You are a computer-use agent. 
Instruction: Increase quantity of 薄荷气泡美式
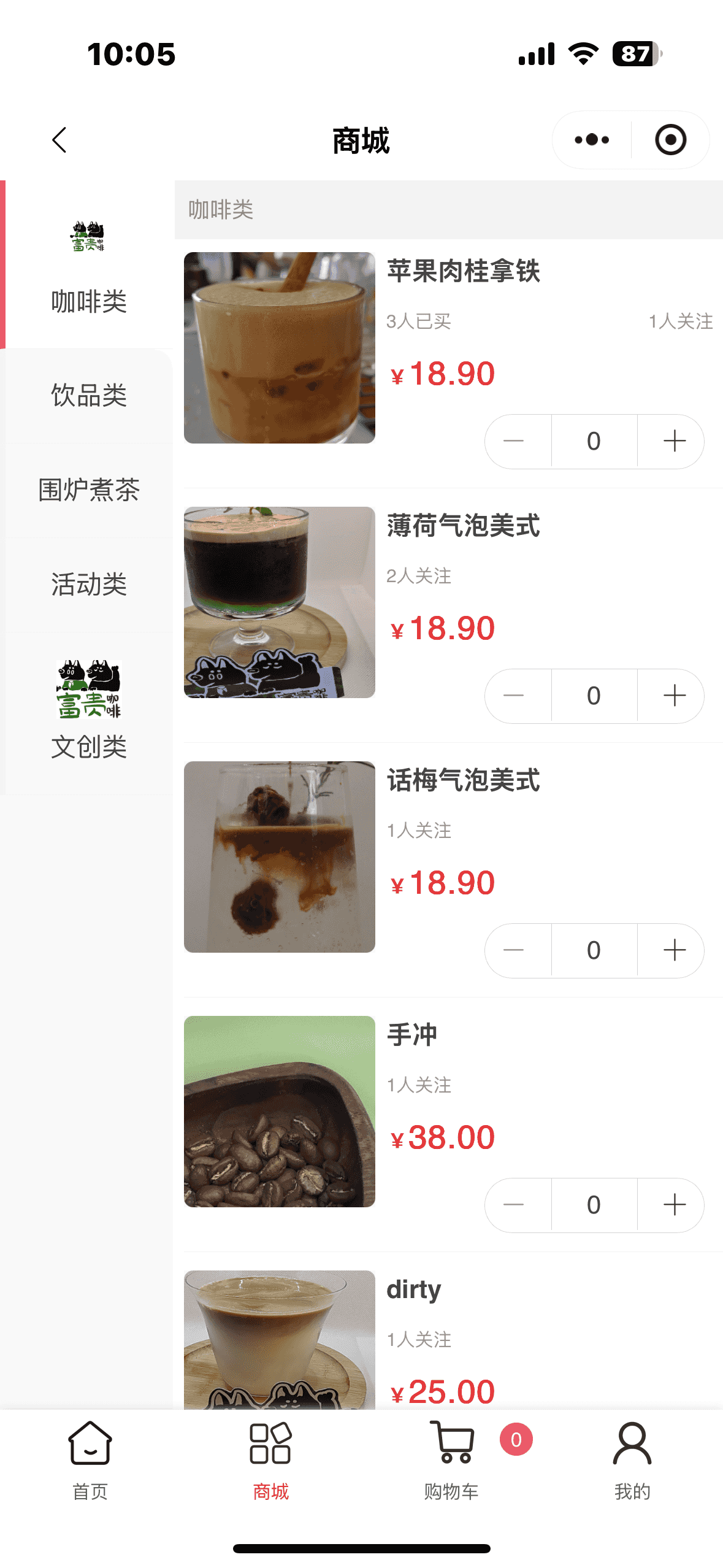(674, 696)
